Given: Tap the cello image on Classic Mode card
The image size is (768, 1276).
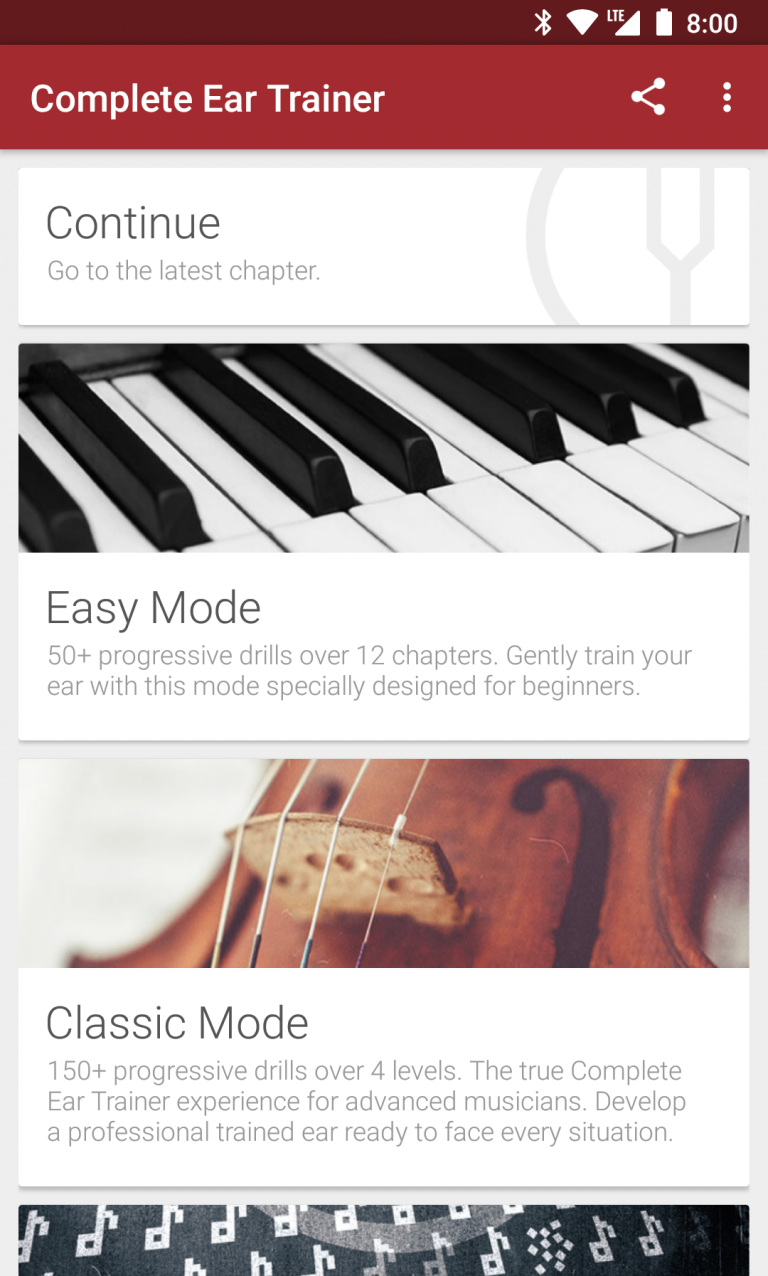Looking at the screenshot, I should point(383,862).
